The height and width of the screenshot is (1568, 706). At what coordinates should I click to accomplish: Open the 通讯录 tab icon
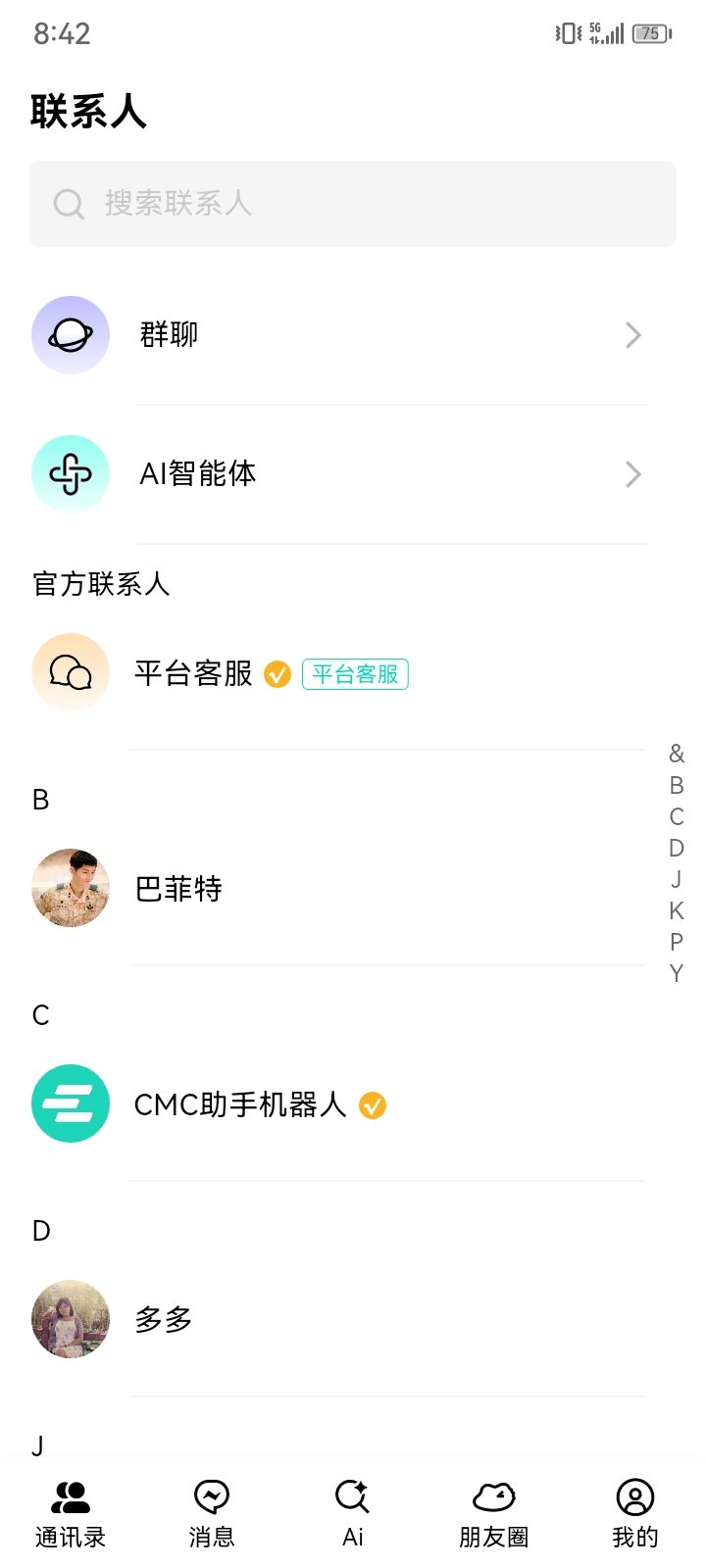[x=70, y=1496]
